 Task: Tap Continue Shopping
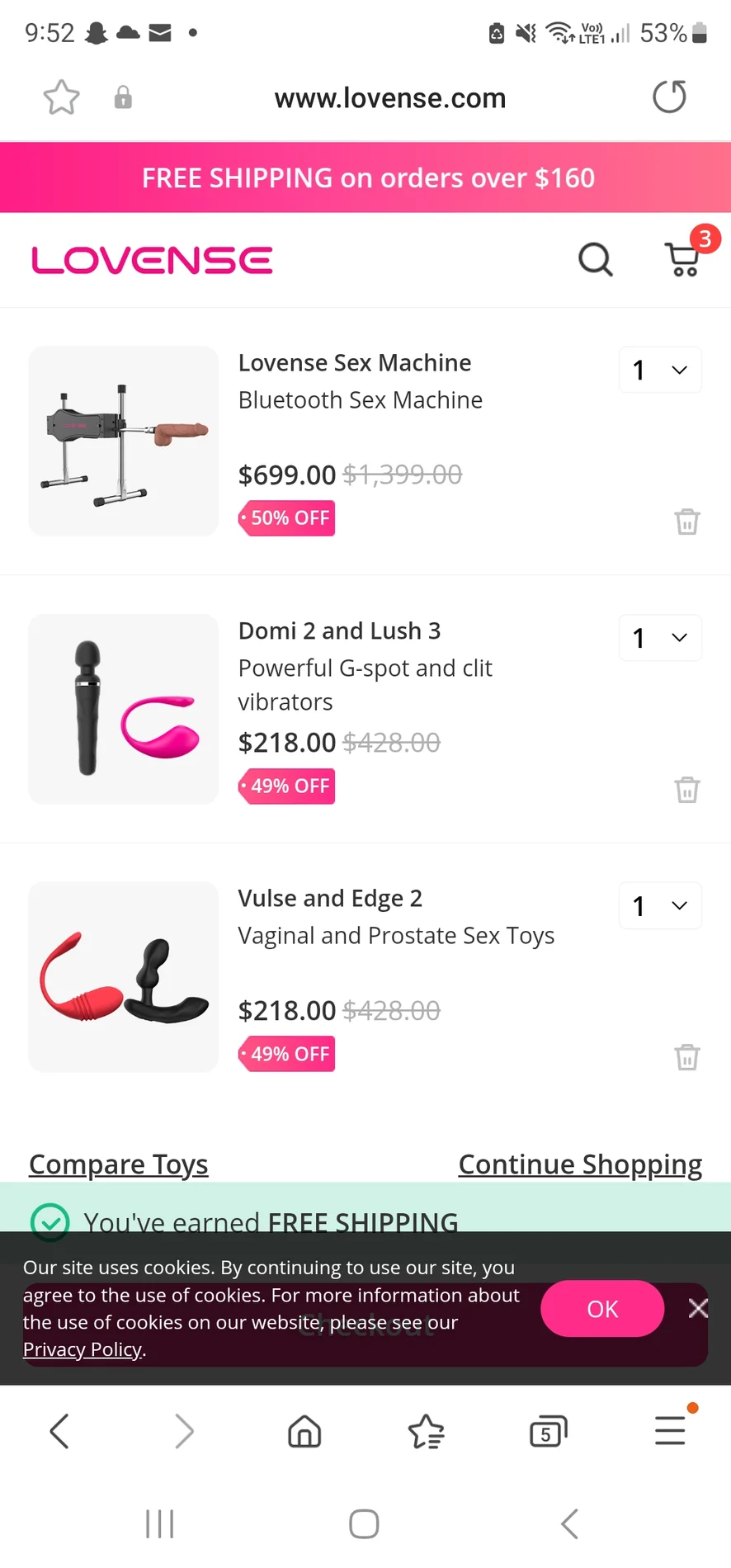click(580, 1164)
